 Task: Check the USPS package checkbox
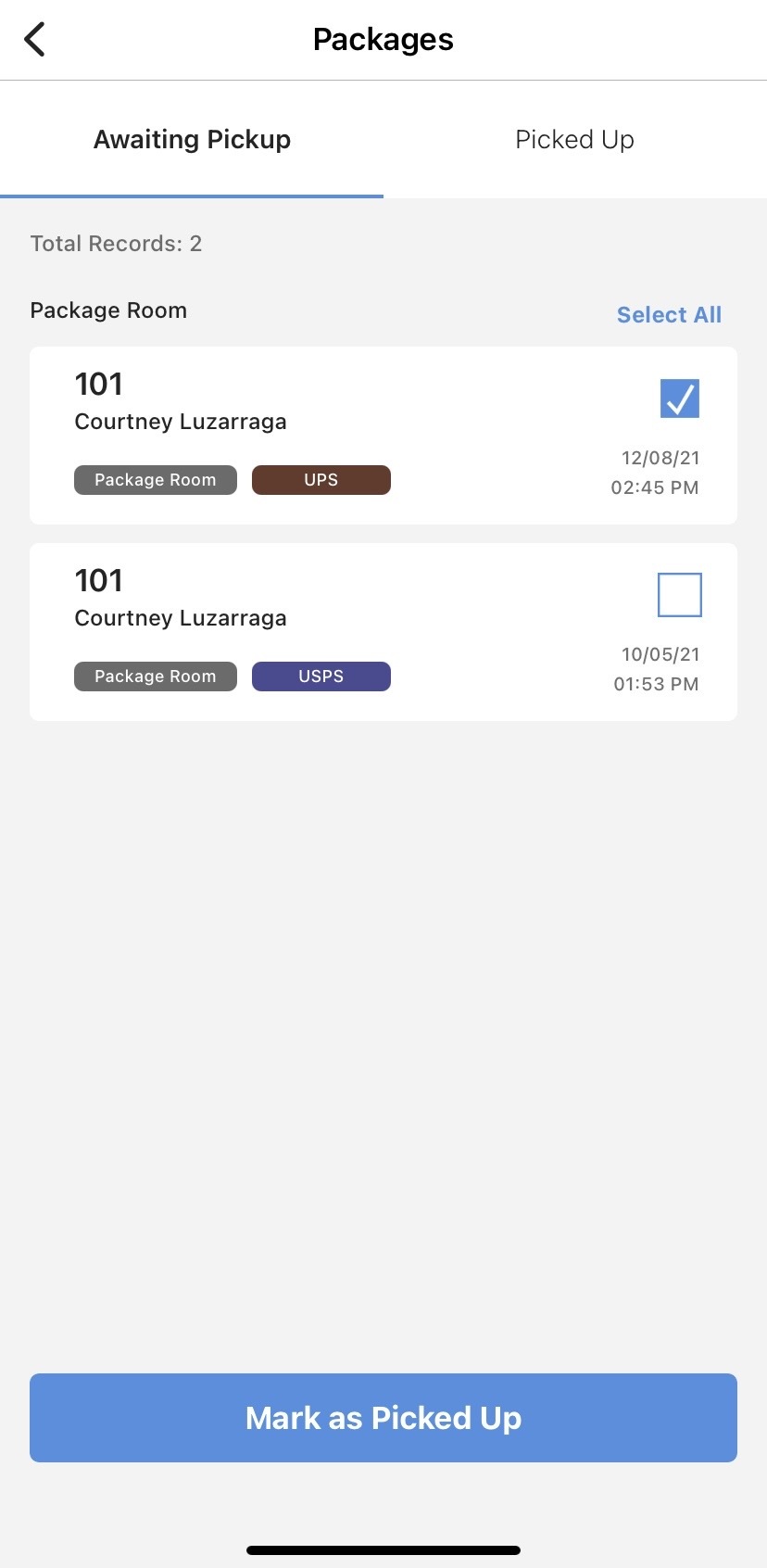679,595
